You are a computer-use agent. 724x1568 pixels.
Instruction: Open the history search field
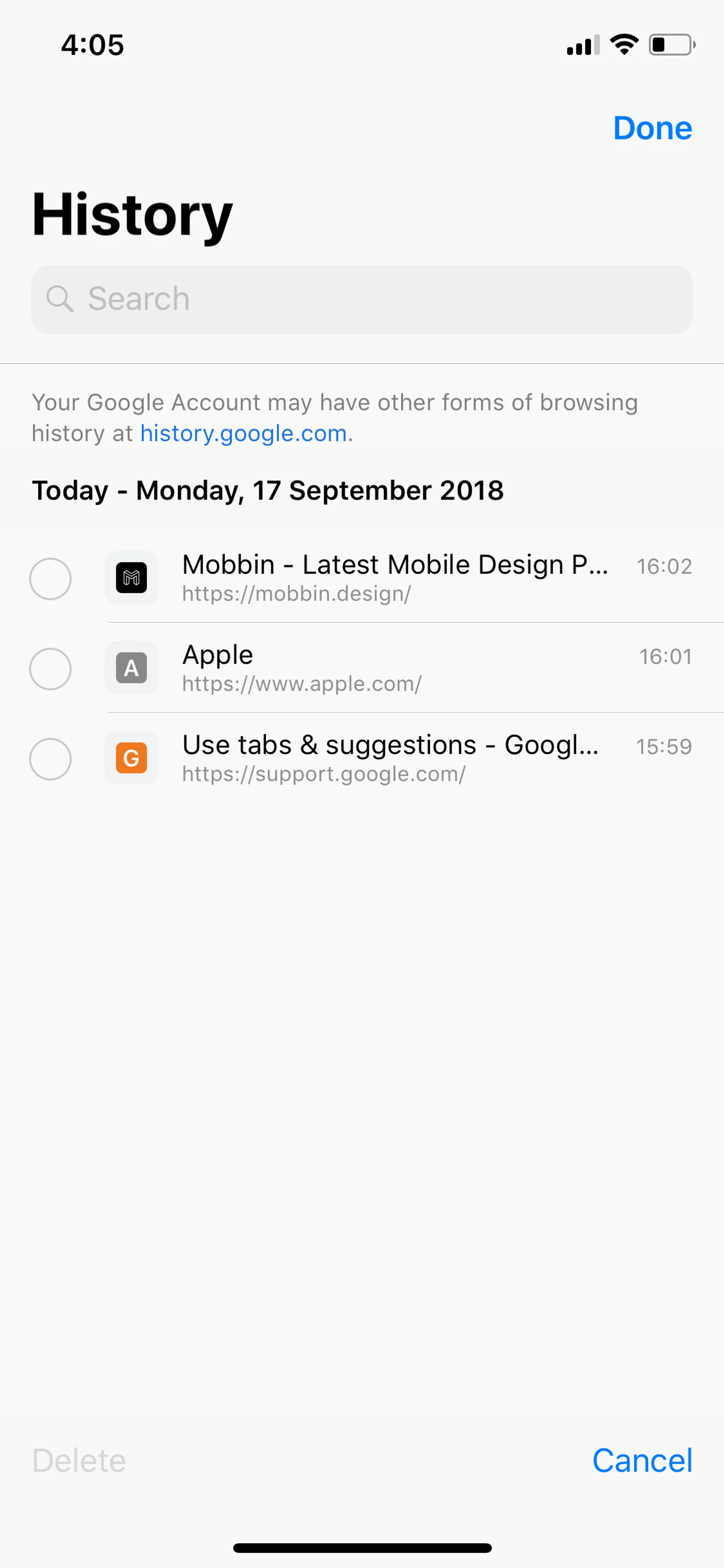pos(362,299)
